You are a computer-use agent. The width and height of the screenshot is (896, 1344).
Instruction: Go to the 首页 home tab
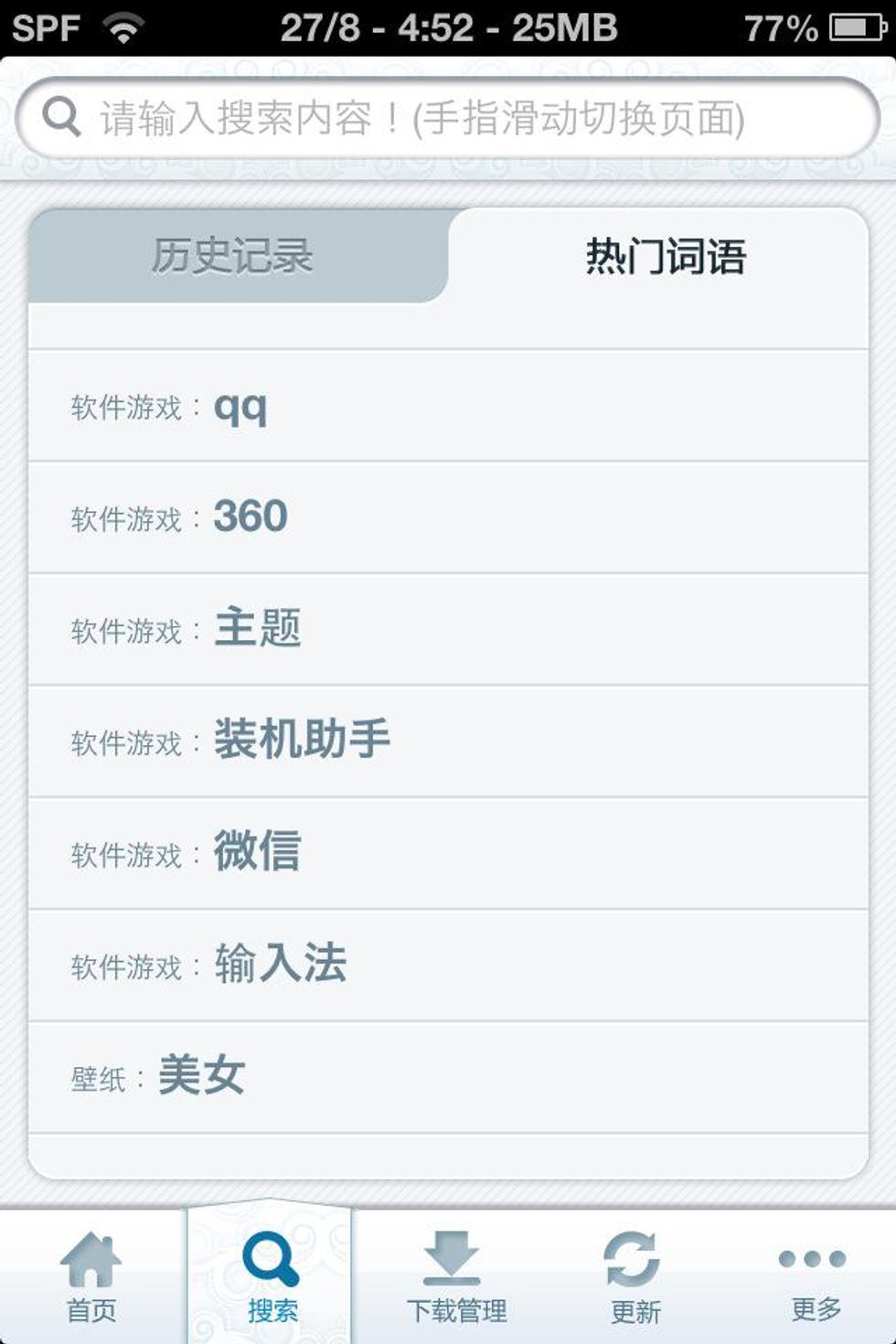tap(91, 1277)
